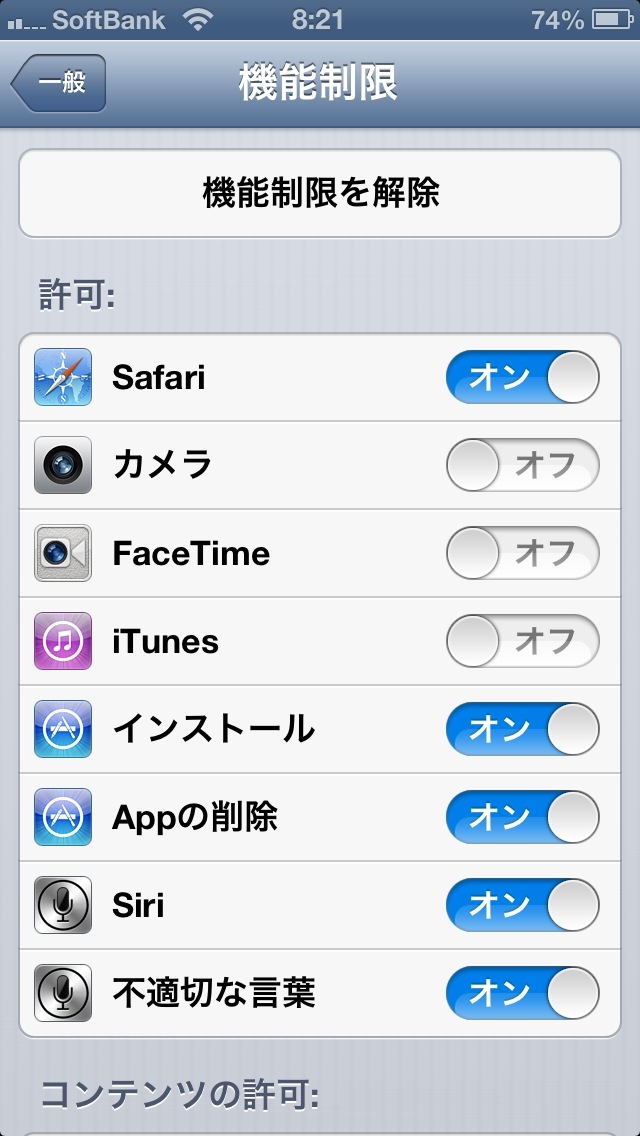Turn on the FaceTime switch
The image size is (640, 1136).
pos(523,554)
